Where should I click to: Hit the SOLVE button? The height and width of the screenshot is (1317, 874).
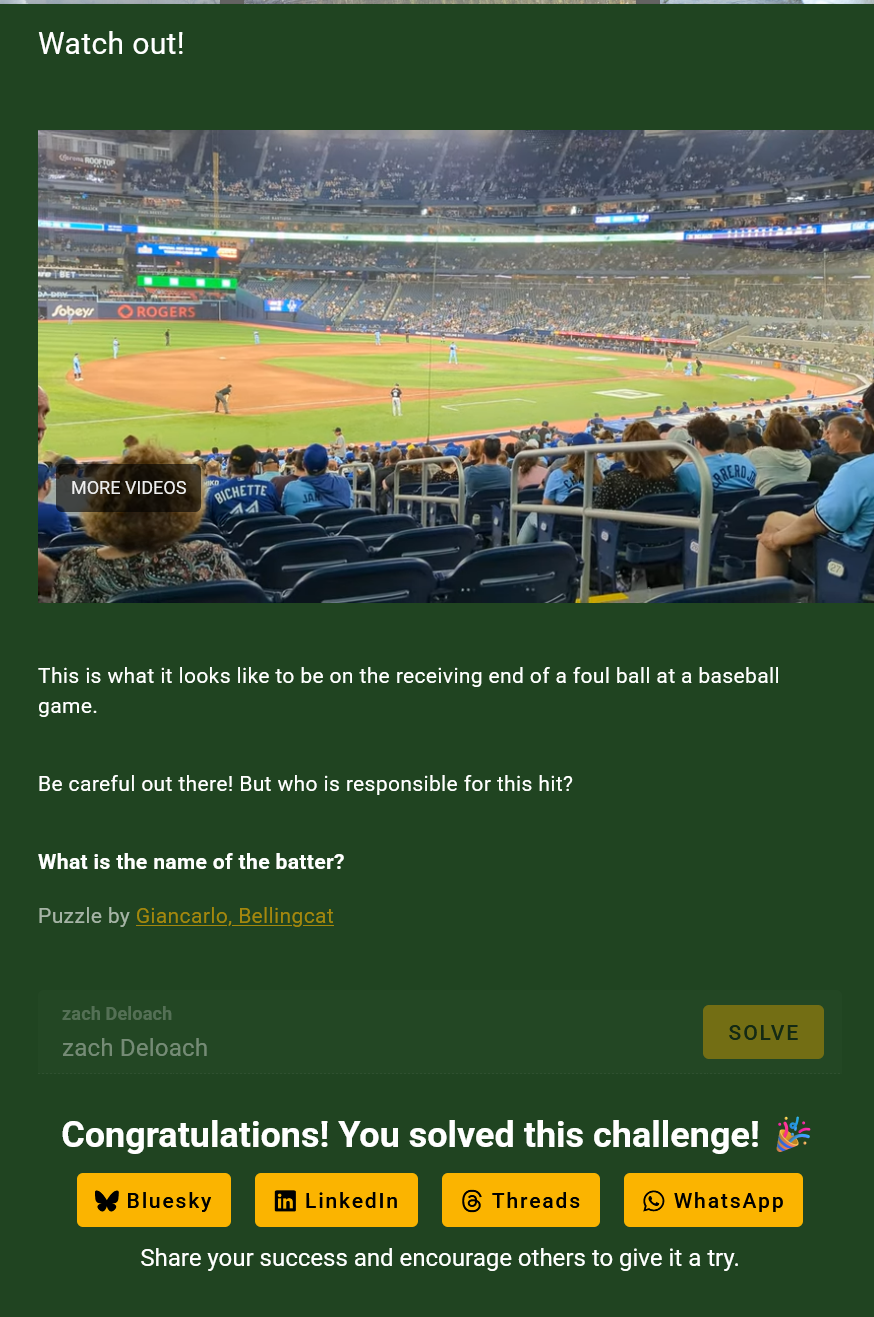(763, 1032)
